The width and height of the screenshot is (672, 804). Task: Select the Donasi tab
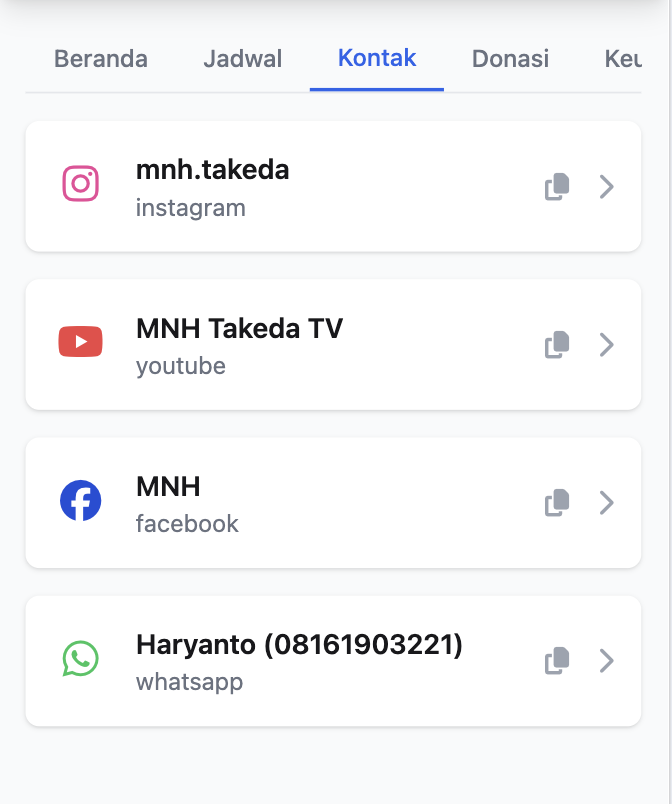[510, 59]
